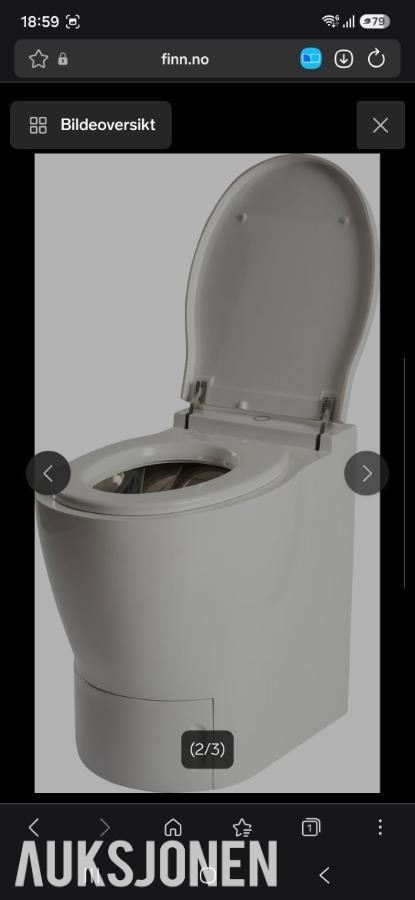Reload the finn.no page
This screenshot has width=415, height=900.
(x=376, y=59)
